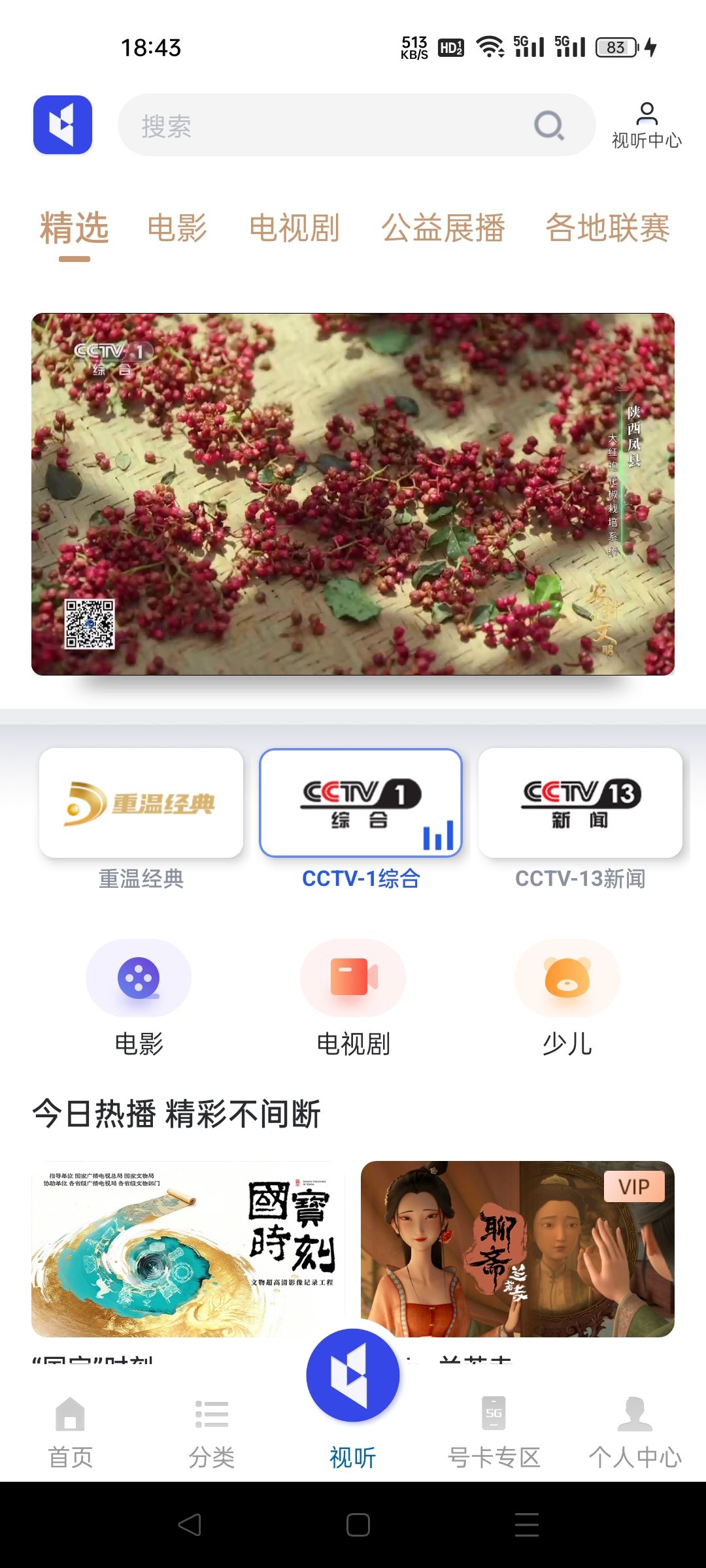Open the 分类 bottom tab
Image resolution: width=706 pixels, height=1568 pixels.
[x=212, y=1431]
